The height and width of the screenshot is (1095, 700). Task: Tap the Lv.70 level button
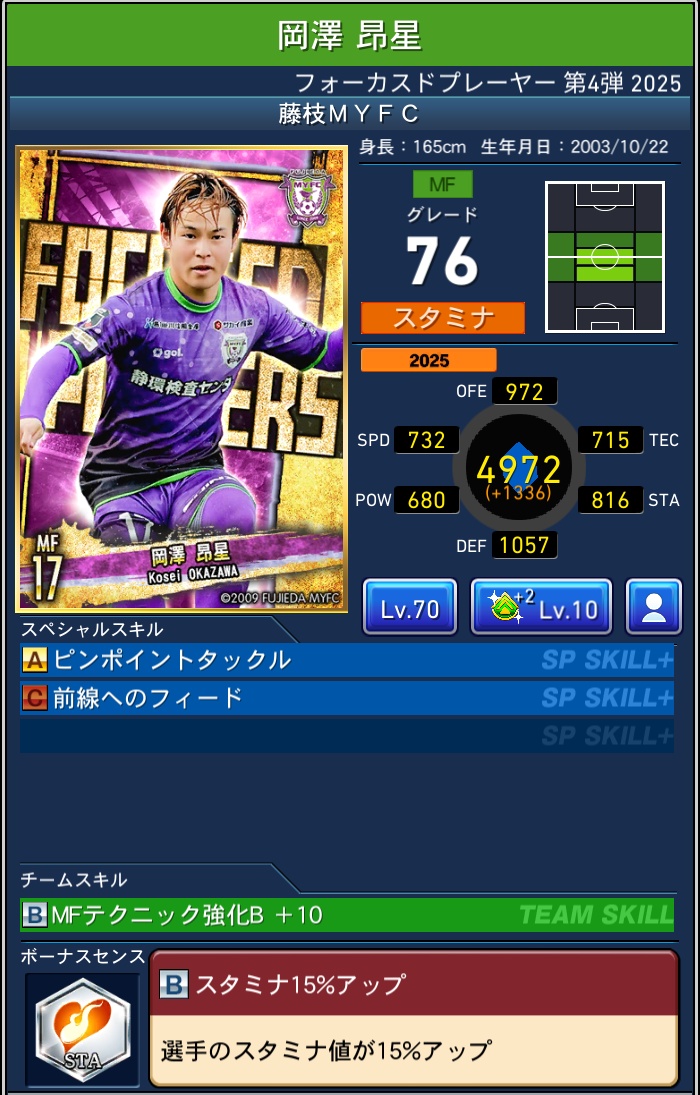tap(410, 607)
